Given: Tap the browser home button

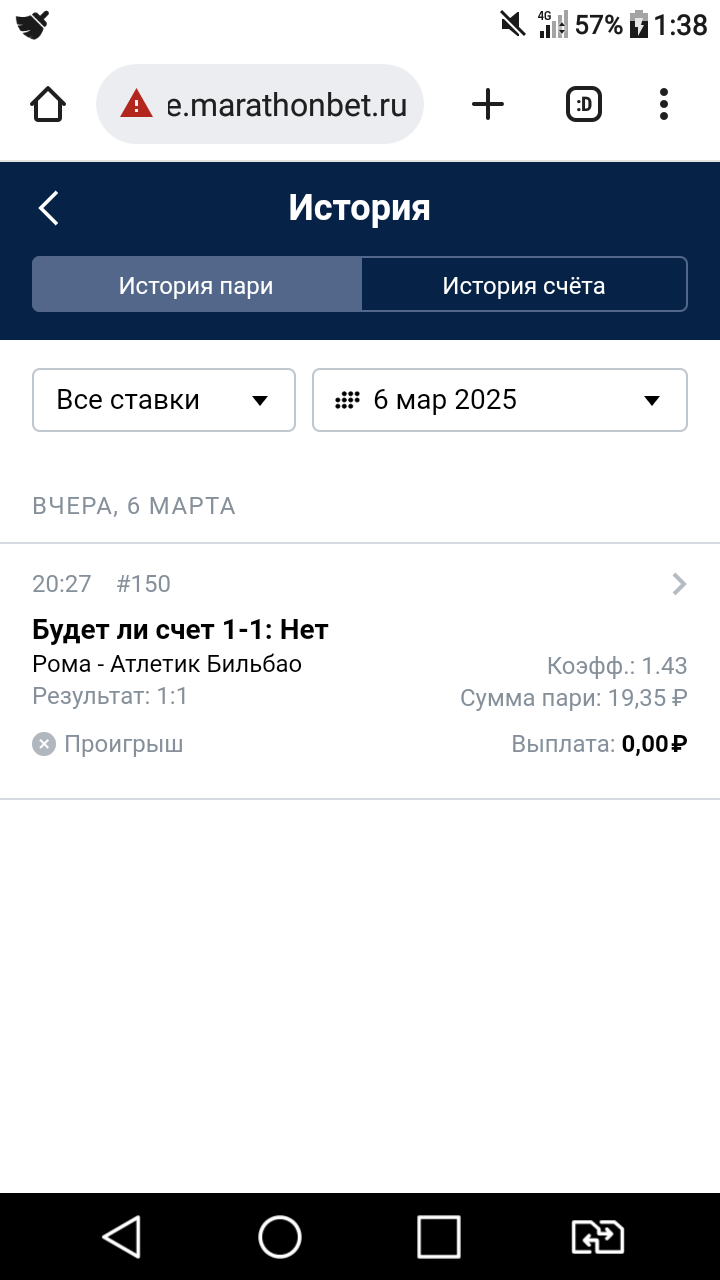Looking at the screenshot, I should click(x=48, y=104).
